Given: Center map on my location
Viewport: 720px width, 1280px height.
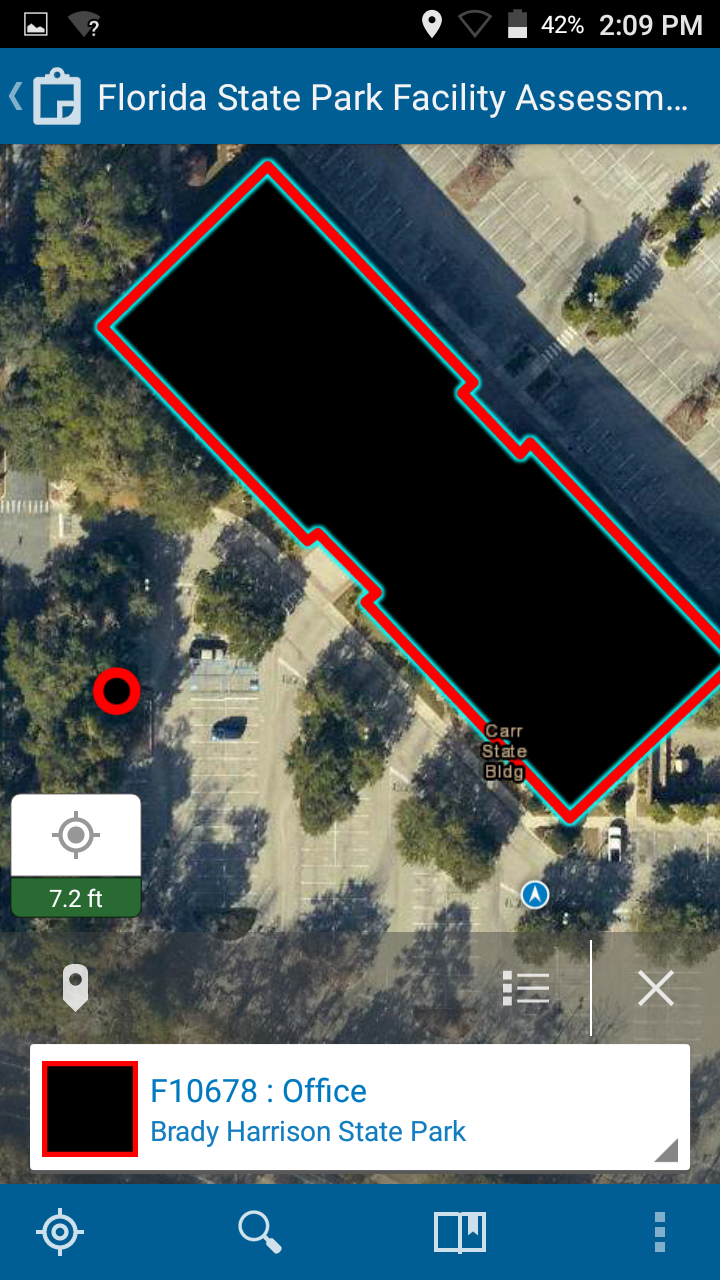Looking at the screenshot, I should pos(60,1232).
